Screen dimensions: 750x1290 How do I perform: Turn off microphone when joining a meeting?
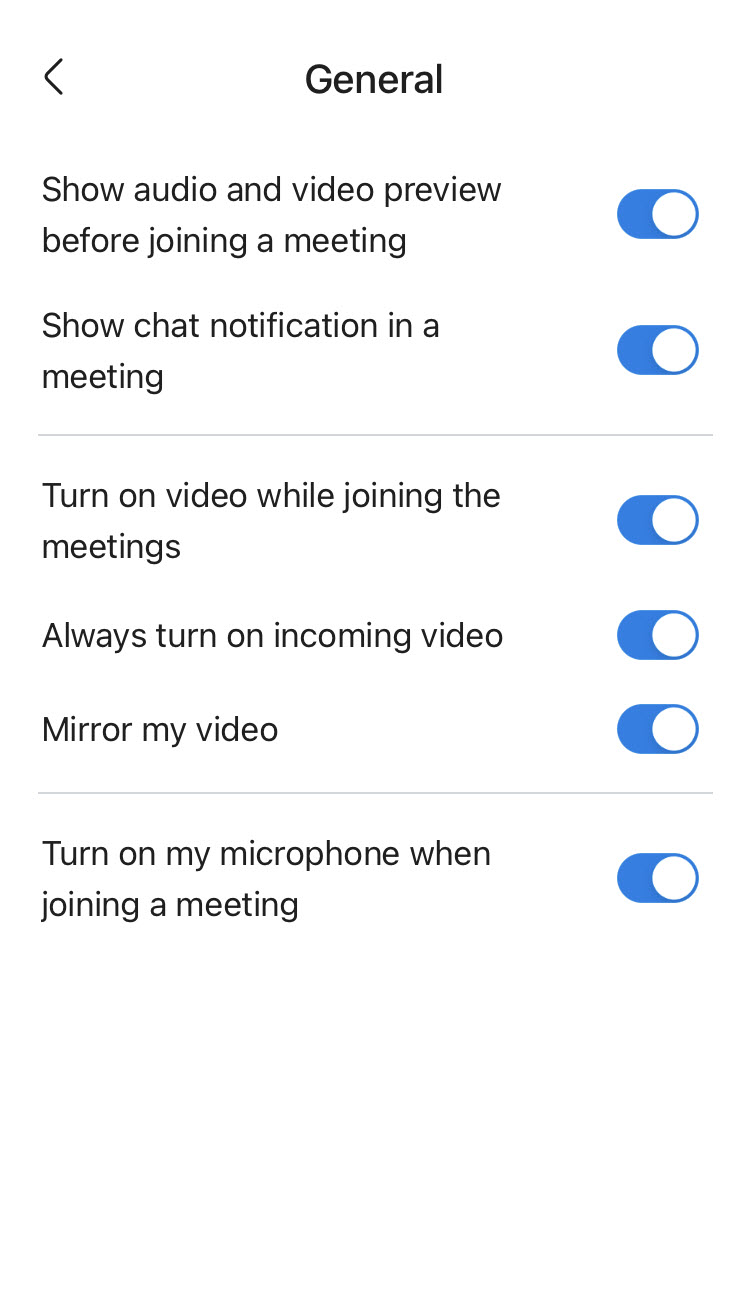point(657,878)
